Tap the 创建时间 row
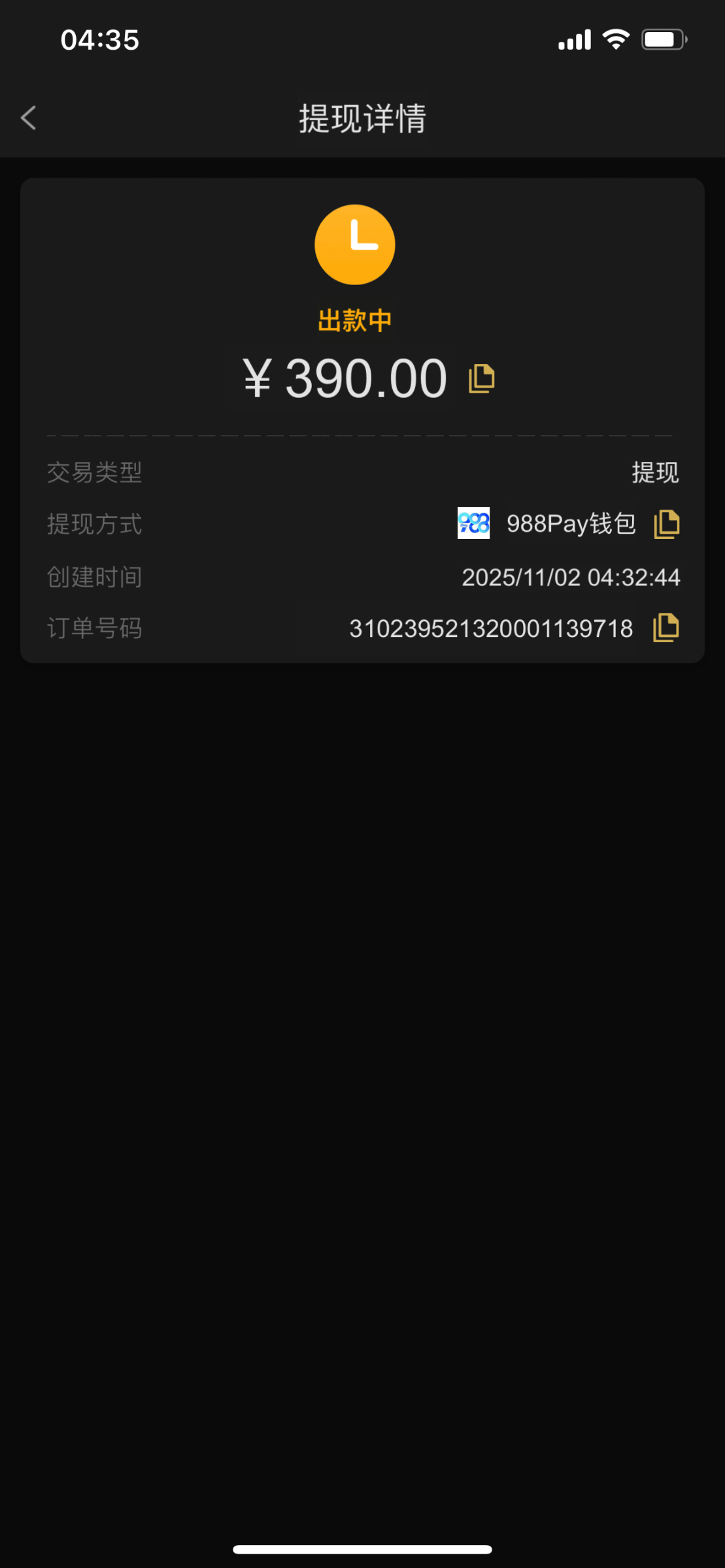Image resolution: width=725 pixels, height=1568 pixels. pyautogui.click(x=94, y=576)
